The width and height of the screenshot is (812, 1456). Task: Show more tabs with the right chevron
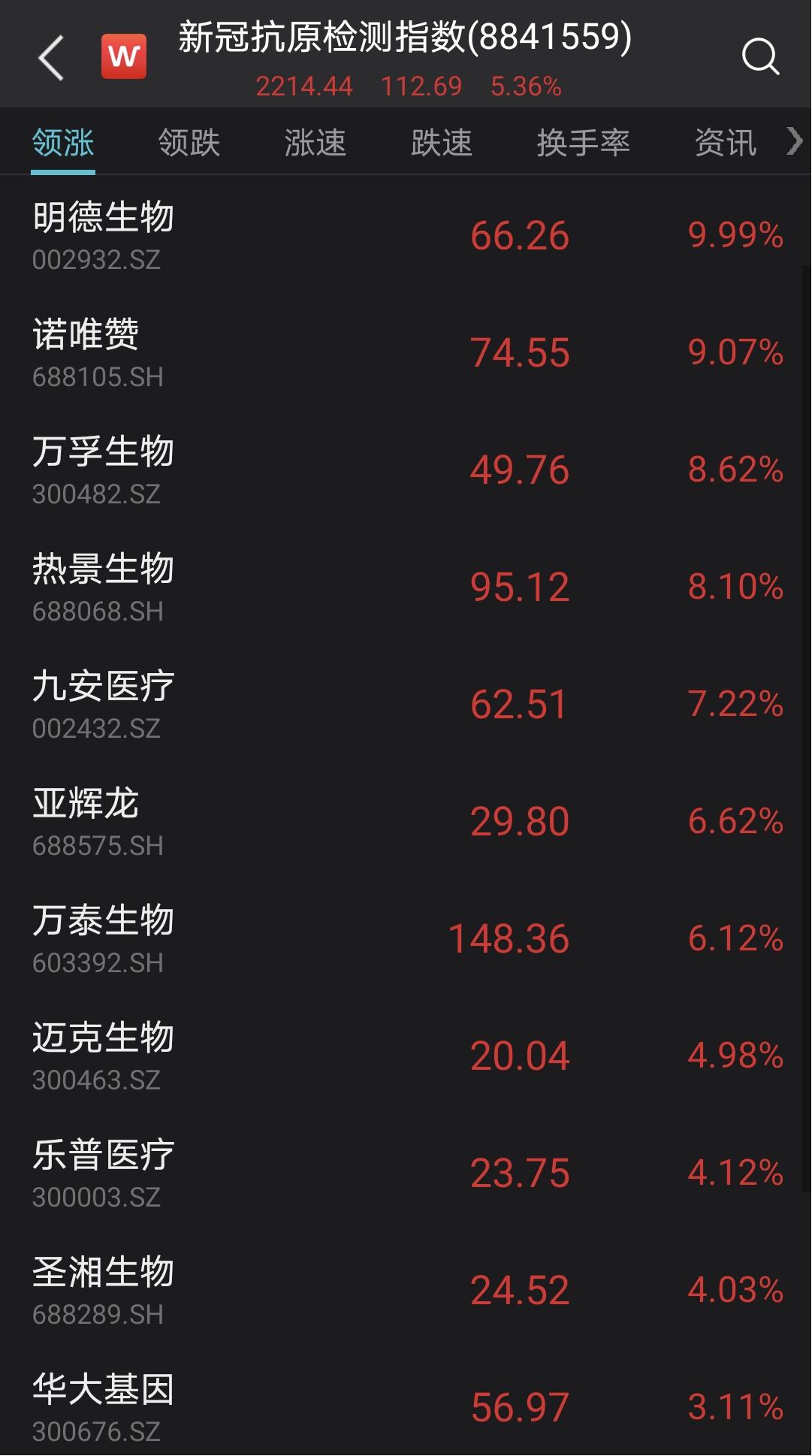(795, 141)
